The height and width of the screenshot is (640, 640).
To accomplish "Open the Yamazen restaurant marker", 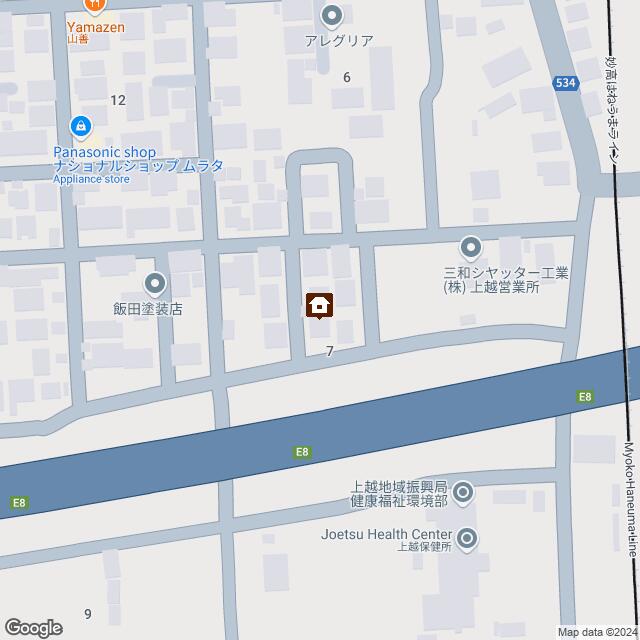I will tap(93, 5).
